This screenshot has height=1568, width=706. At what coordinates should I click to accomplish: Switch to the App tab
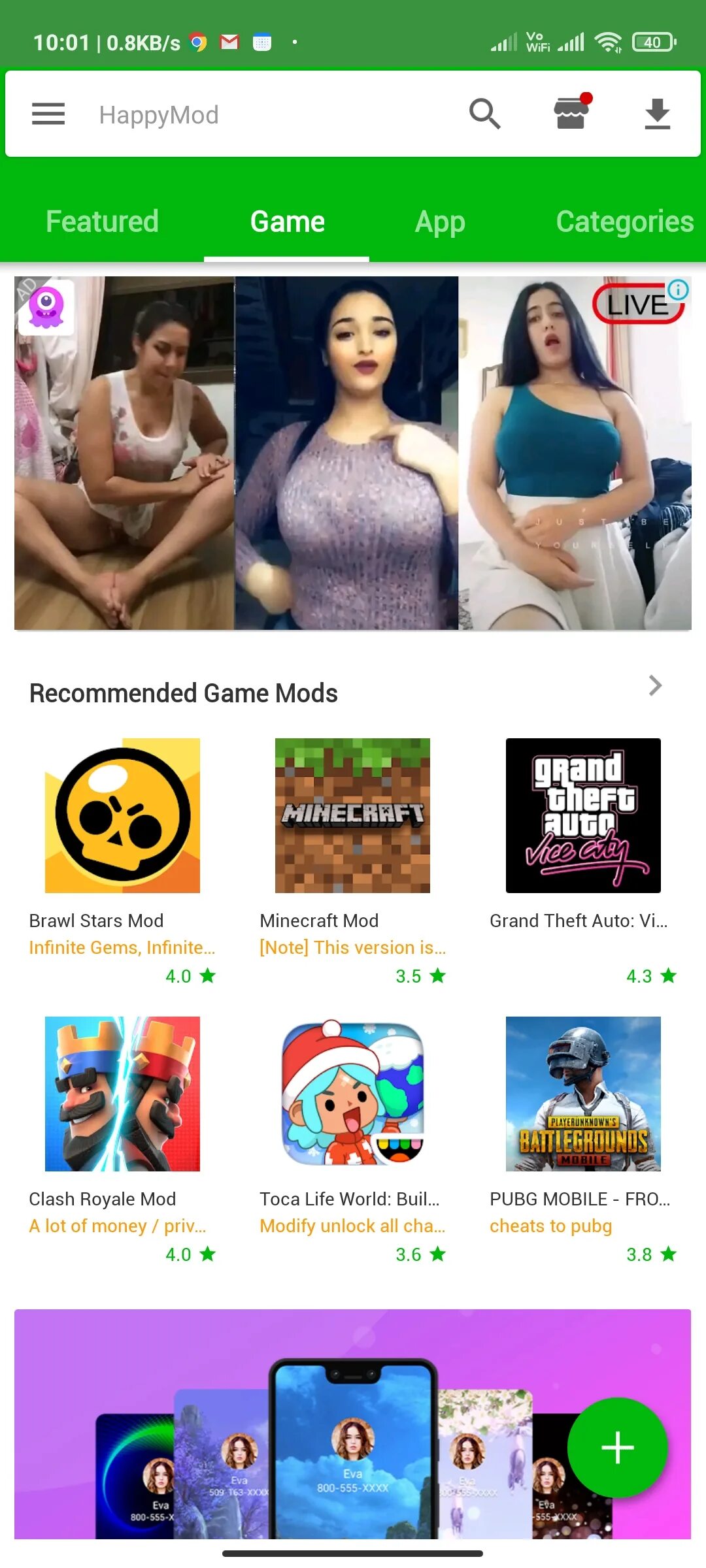440,221
